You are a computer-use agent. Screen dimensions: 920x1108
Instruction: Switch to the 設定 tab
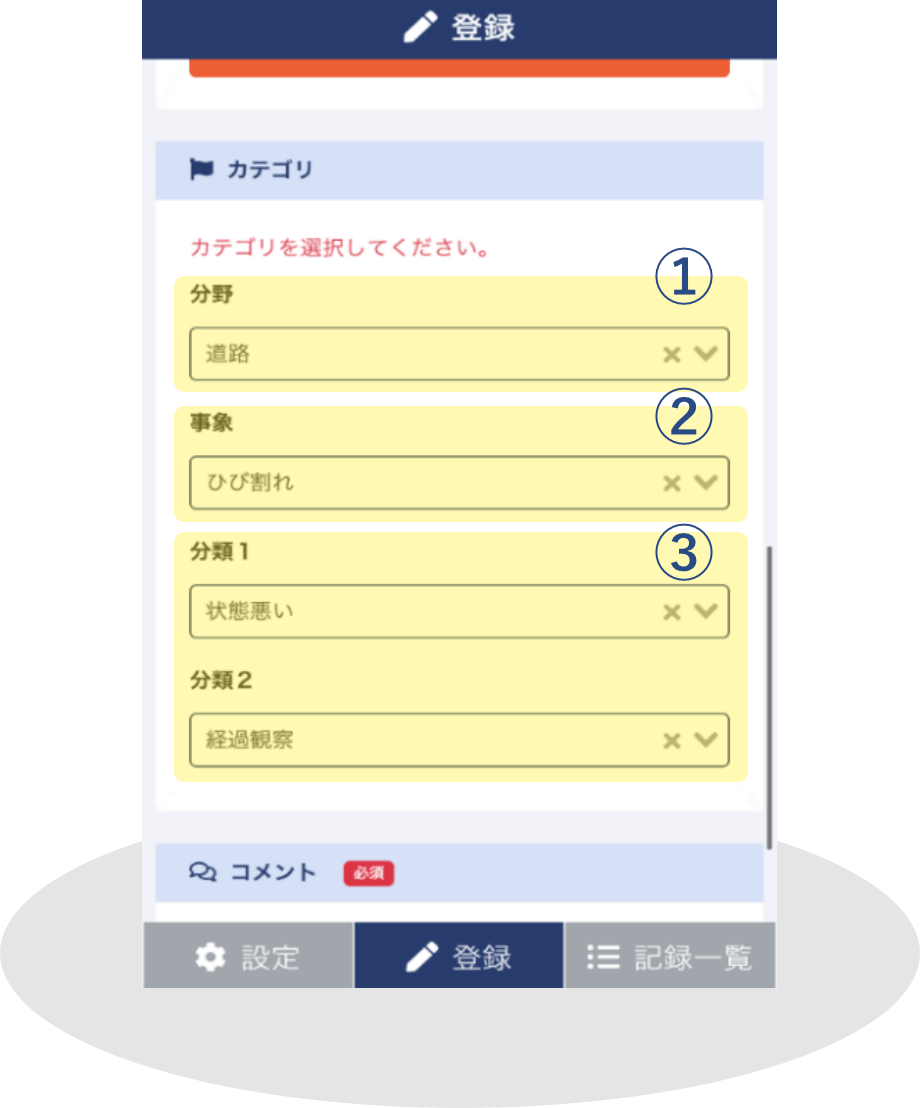coord(248,957)
